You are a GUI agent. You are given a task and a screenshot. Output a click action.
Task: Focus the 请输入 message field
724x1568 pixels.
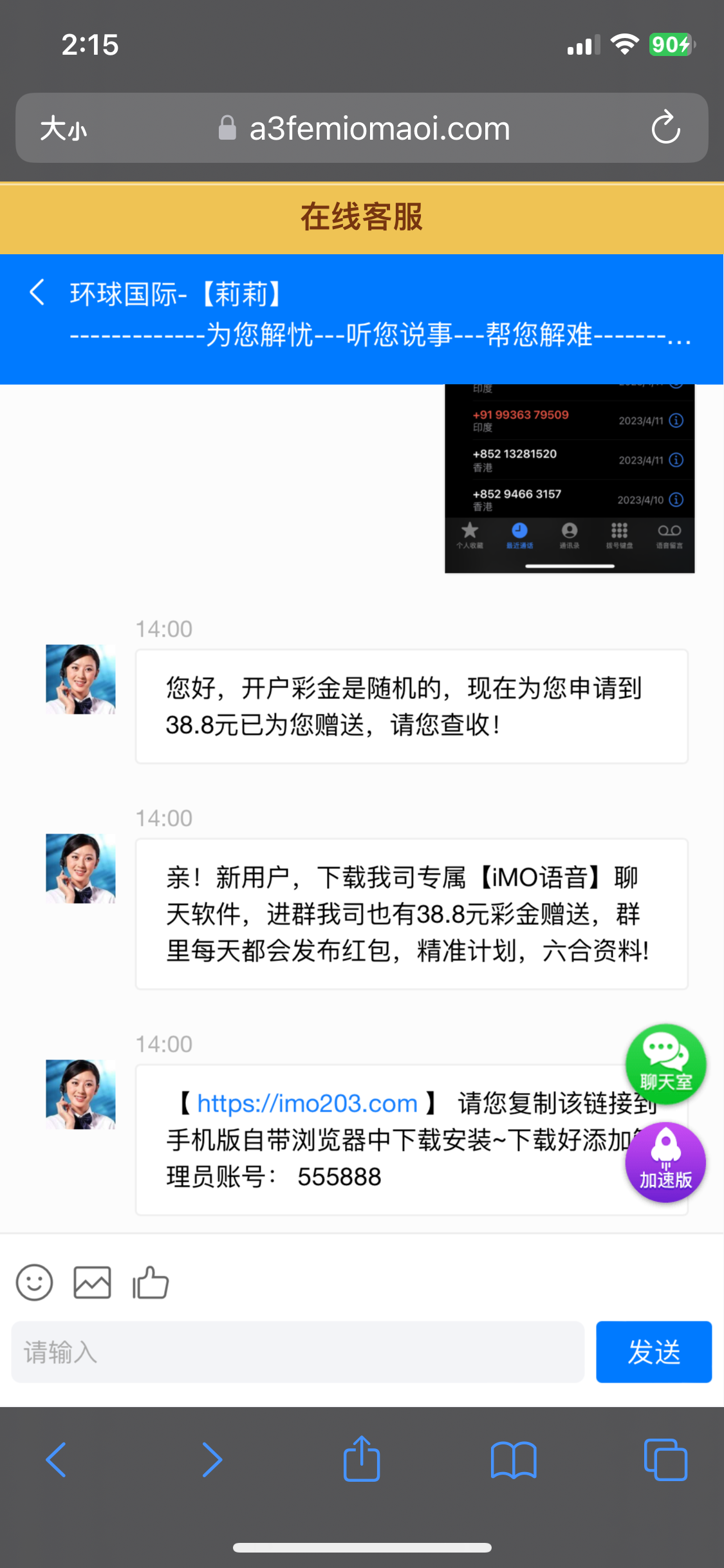[297, 1352]
